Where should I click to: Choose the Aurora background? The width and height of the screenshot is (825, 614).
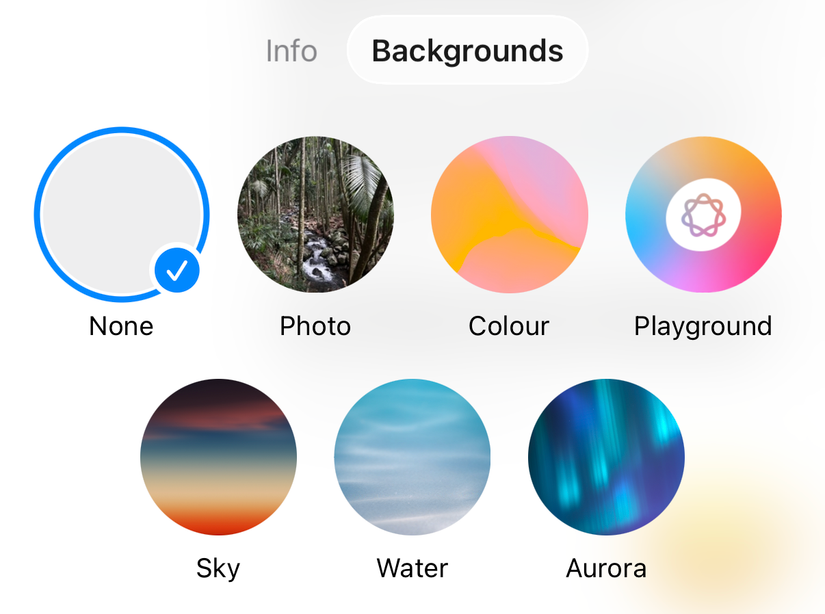click(606, 457)
